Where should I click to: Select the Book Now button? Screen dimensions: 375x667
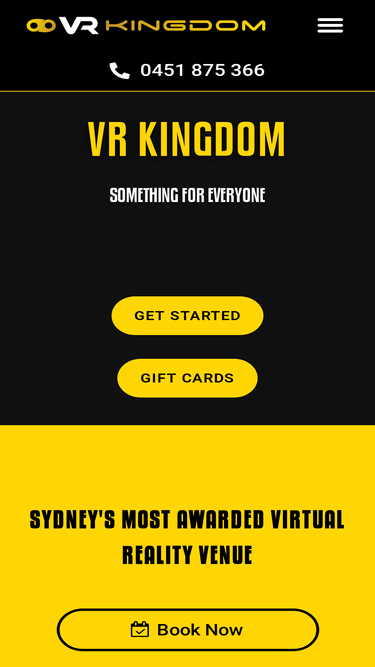click(x=188, y=630)
